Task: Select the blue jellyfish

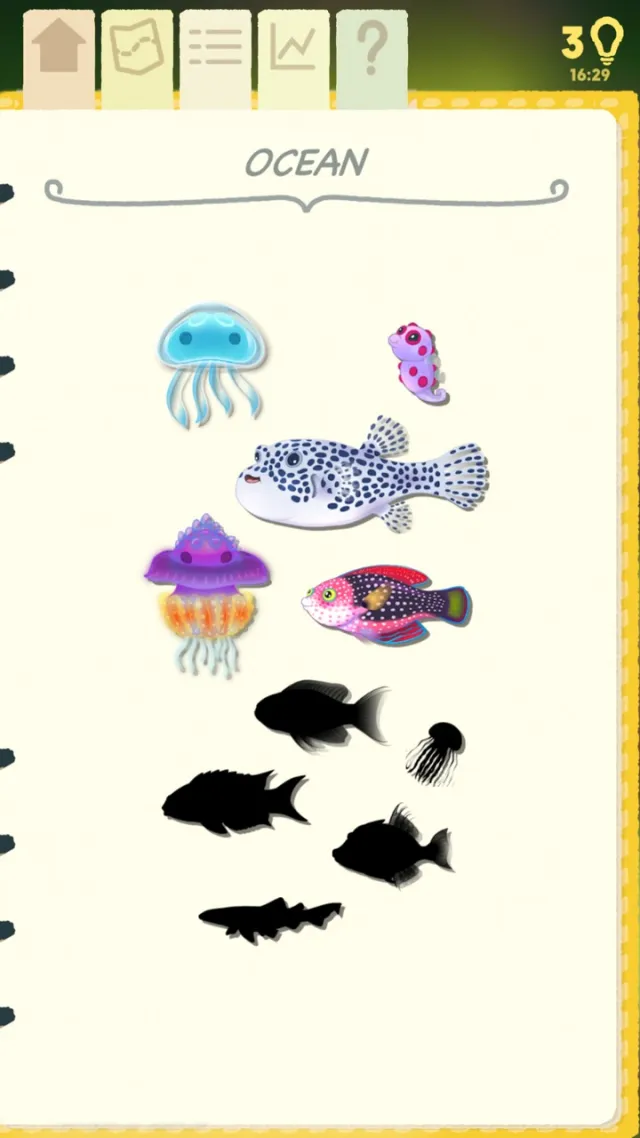Action: [x=212, y=362]
